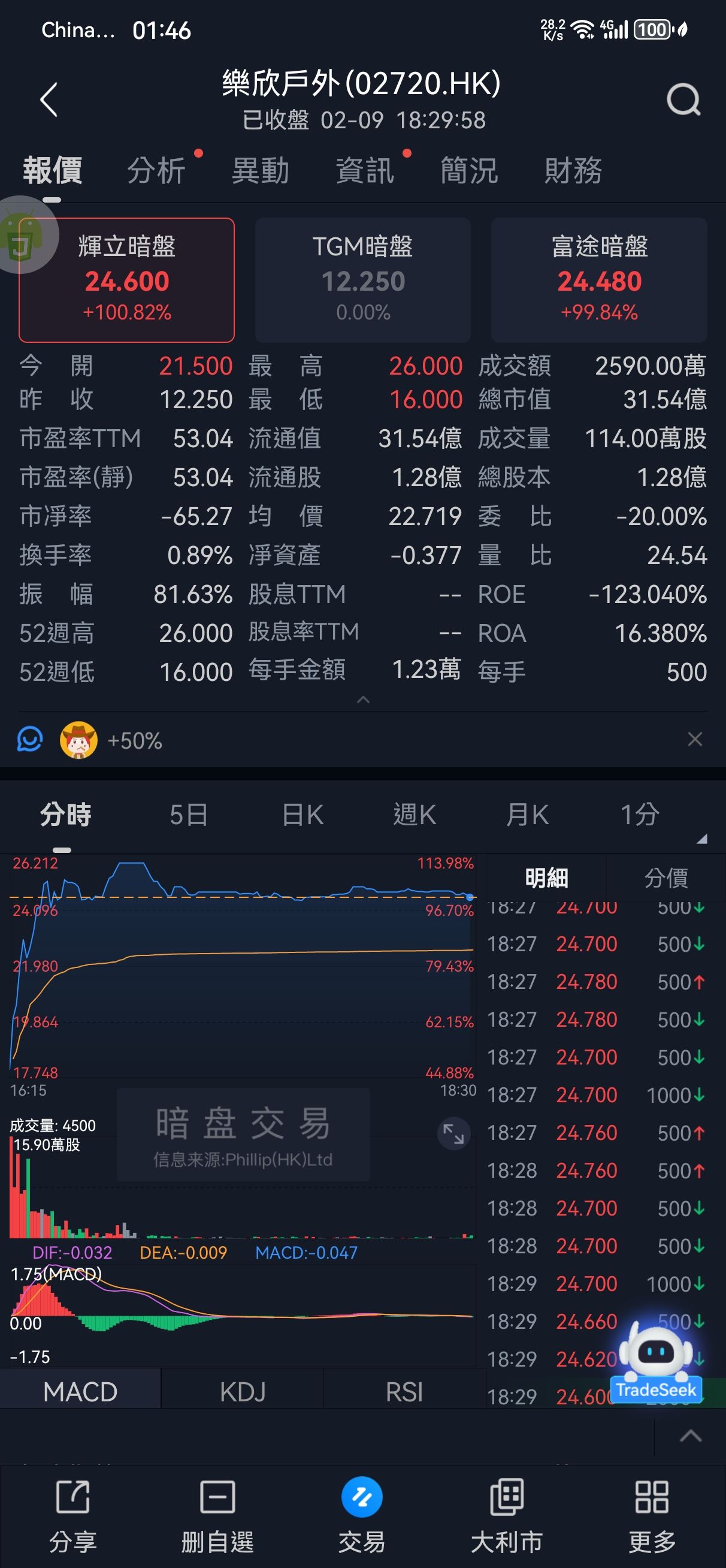The width and height of the screenshot is (726, 1568).
Task: Select the RSI indicator
Action: tap(404, 1392)
